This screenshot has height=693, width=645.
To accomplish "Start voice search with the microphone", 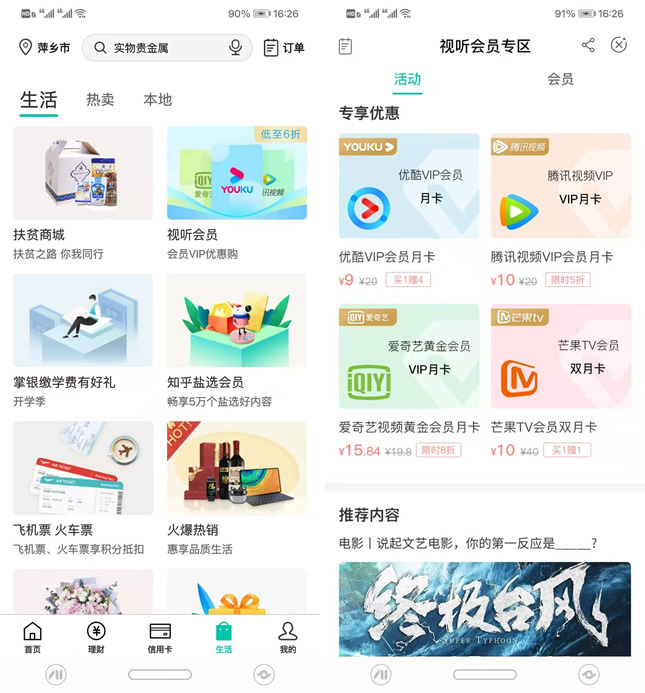I will [x=236, y=47].
